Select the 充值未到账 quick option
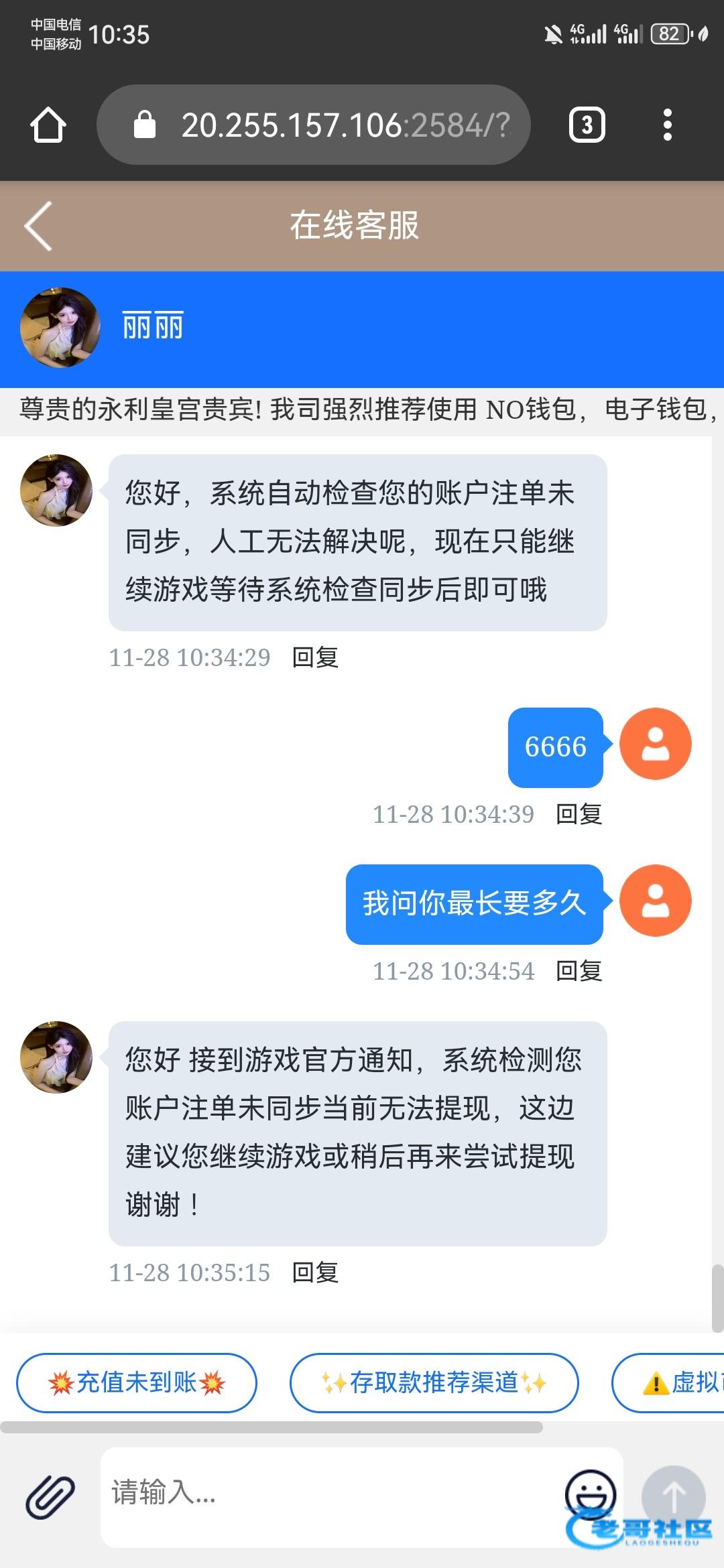This screenshot has width=724, height=1568. pyautogui.click(x=137, y=1382)
